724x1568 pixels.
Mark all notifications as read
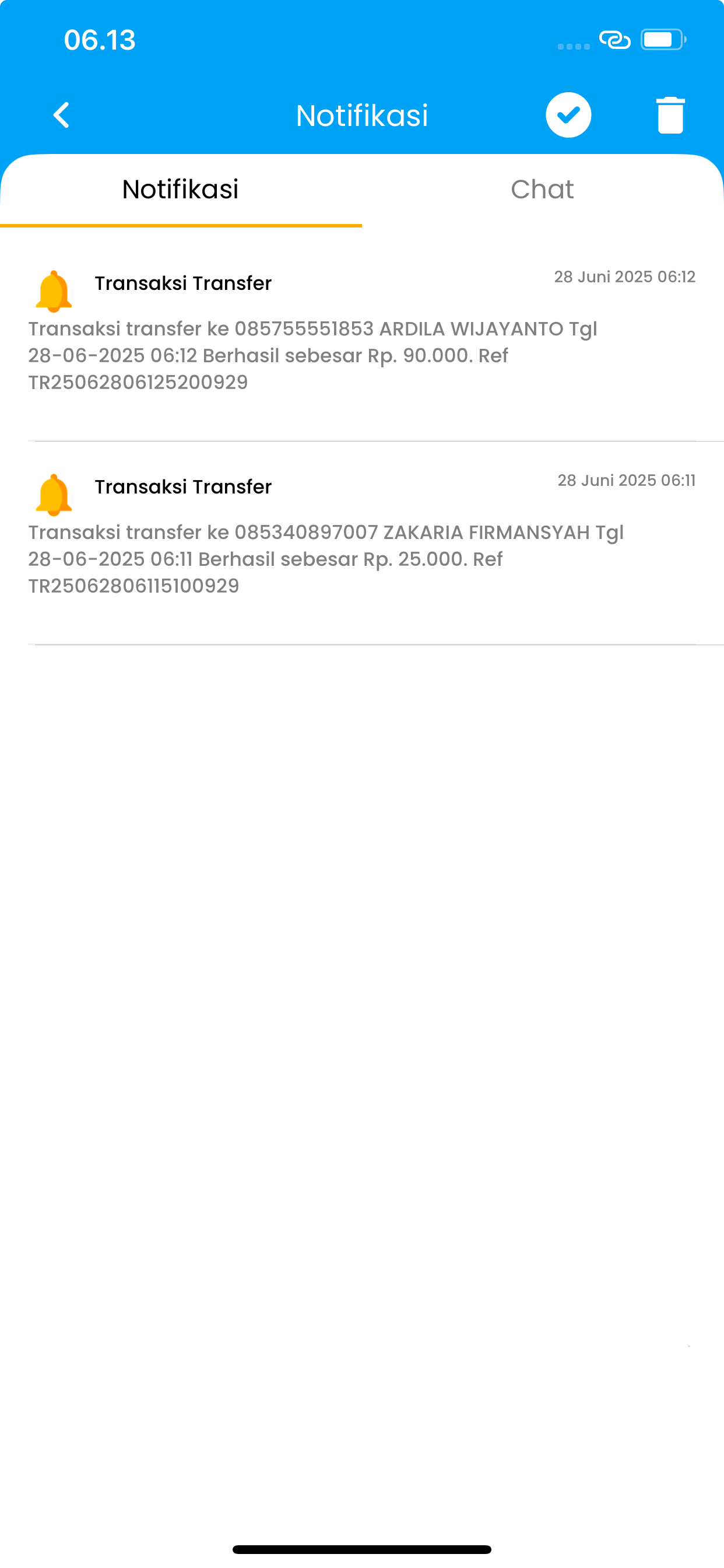(x=568, y=115)
